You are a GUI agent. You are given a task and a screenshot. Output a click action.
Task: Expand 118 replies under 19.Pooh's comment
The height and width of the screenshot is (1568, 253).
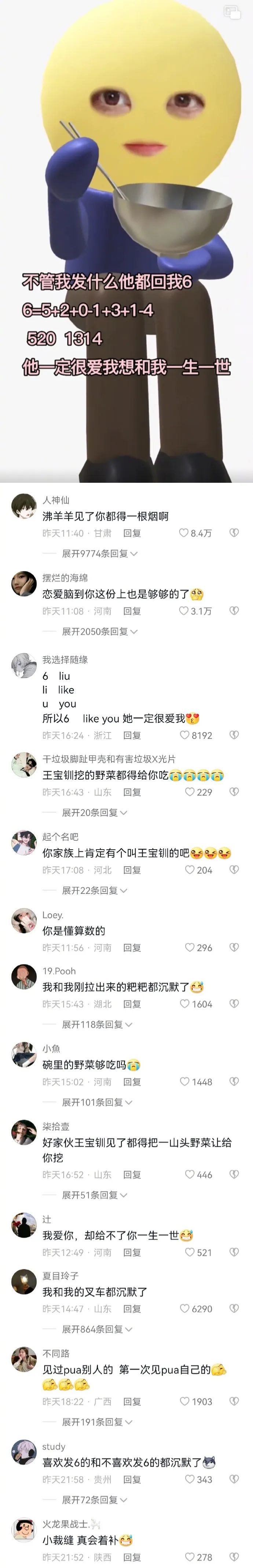pyautogui.click(x=97, y=1024)
